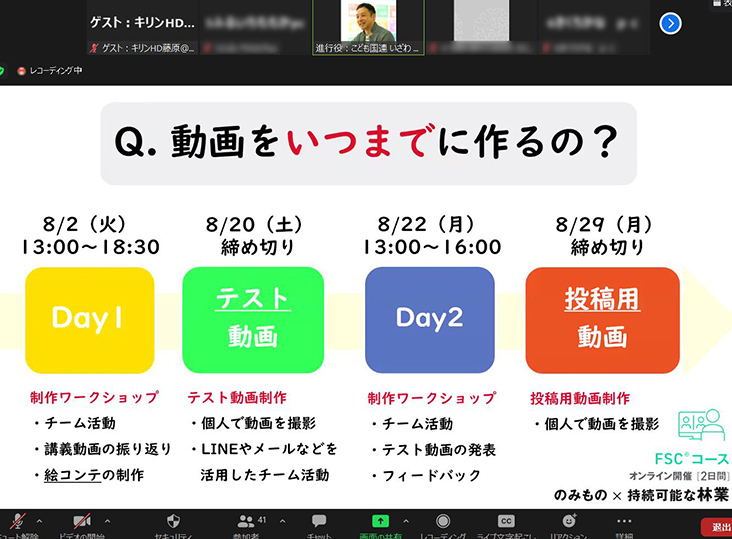Open the security options
This screenshot has height=539, width=732.
click(x=173, y=524)
